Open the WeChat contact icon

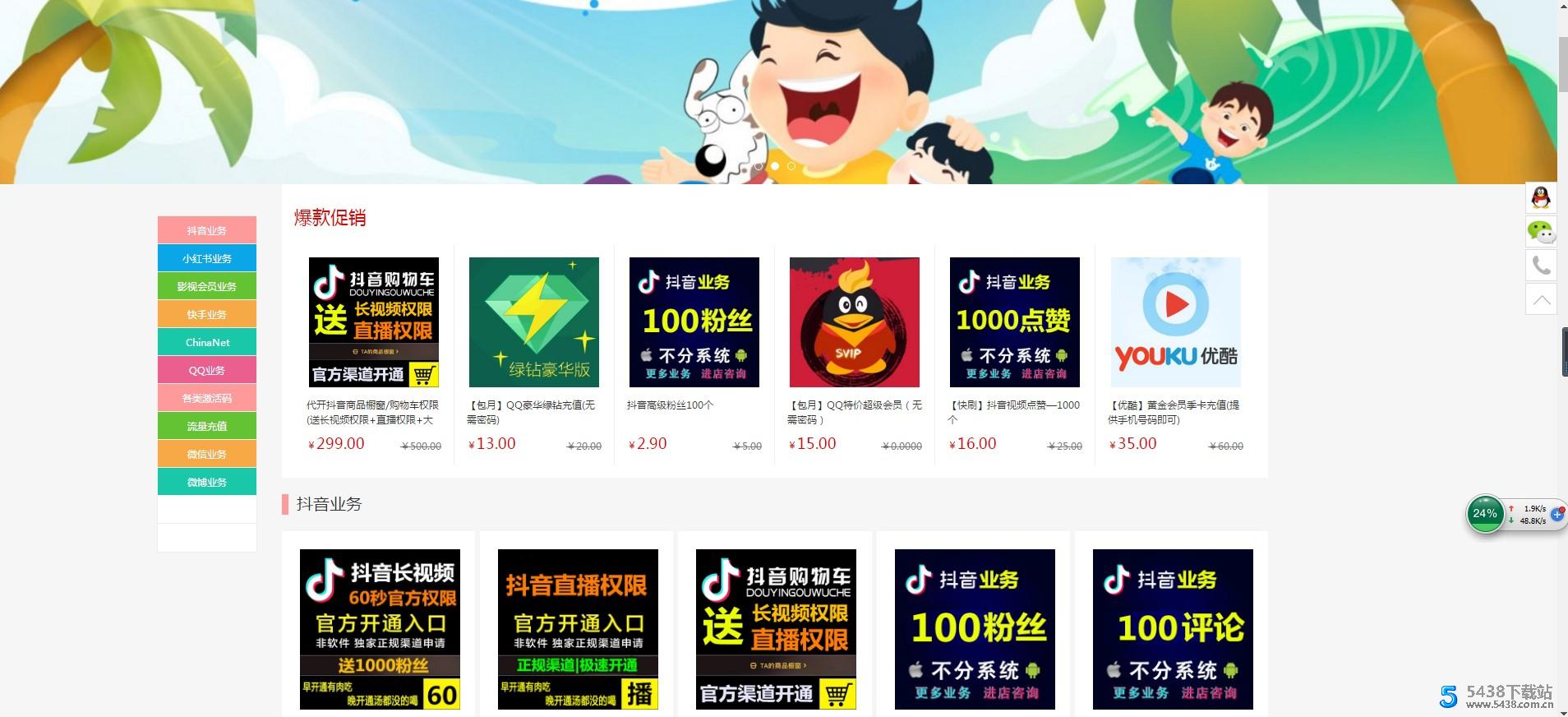1541,232
